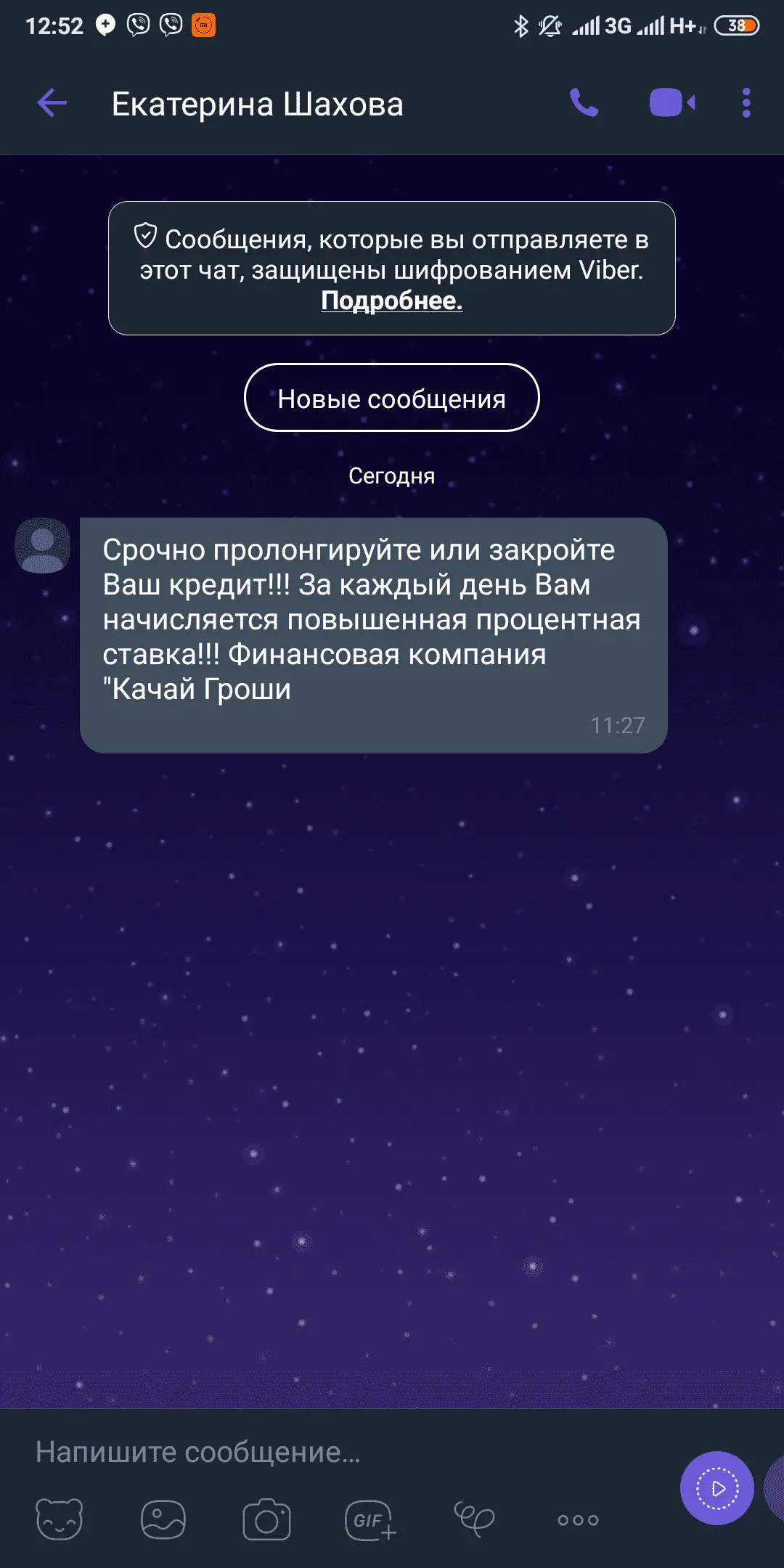This screenshot has height=1568, width=784.
Task: Open the doodle drawing tool
Action: pos(474,1519)
